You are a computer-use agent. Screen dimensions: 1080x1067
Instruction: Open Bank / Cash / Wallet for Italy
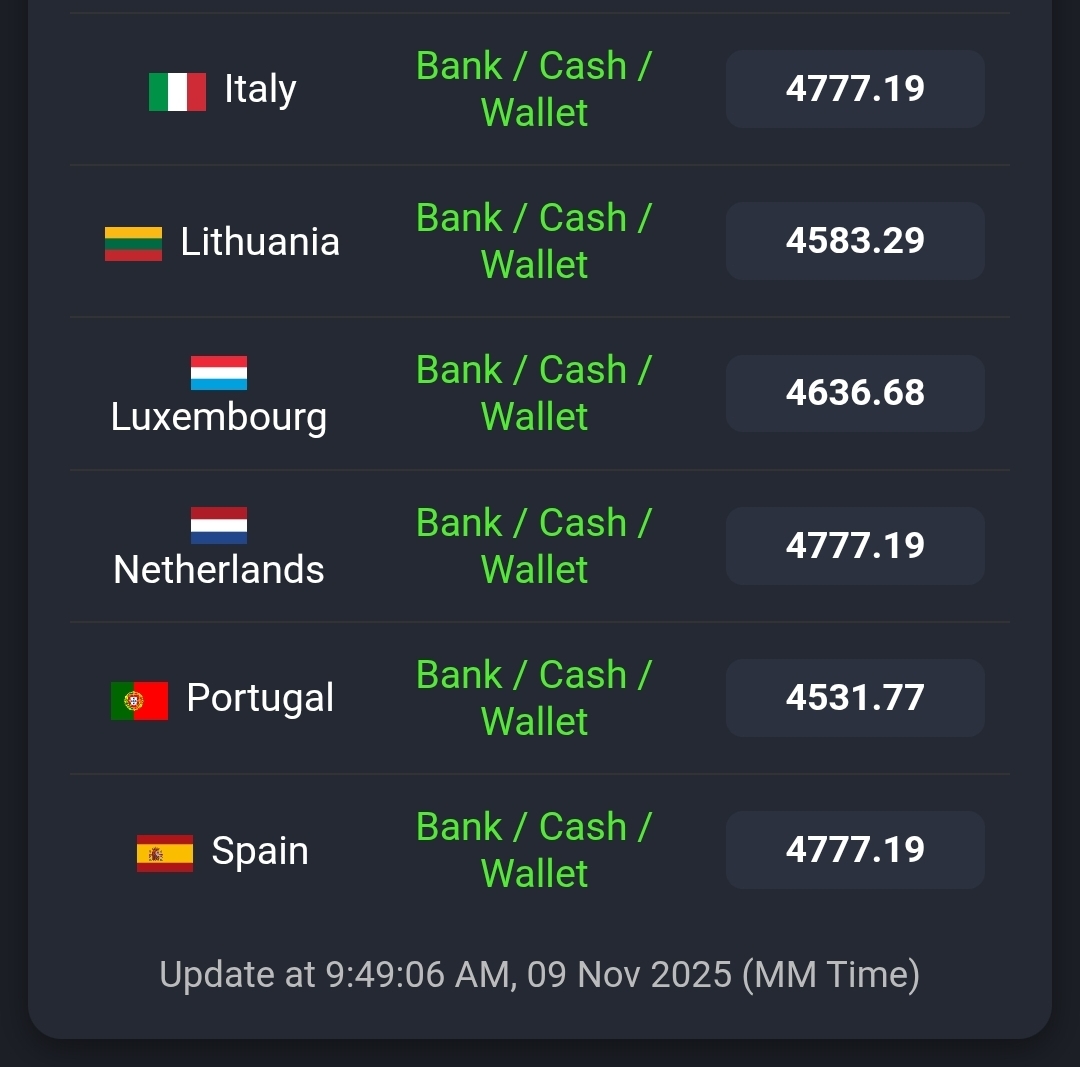coord(534,89)
